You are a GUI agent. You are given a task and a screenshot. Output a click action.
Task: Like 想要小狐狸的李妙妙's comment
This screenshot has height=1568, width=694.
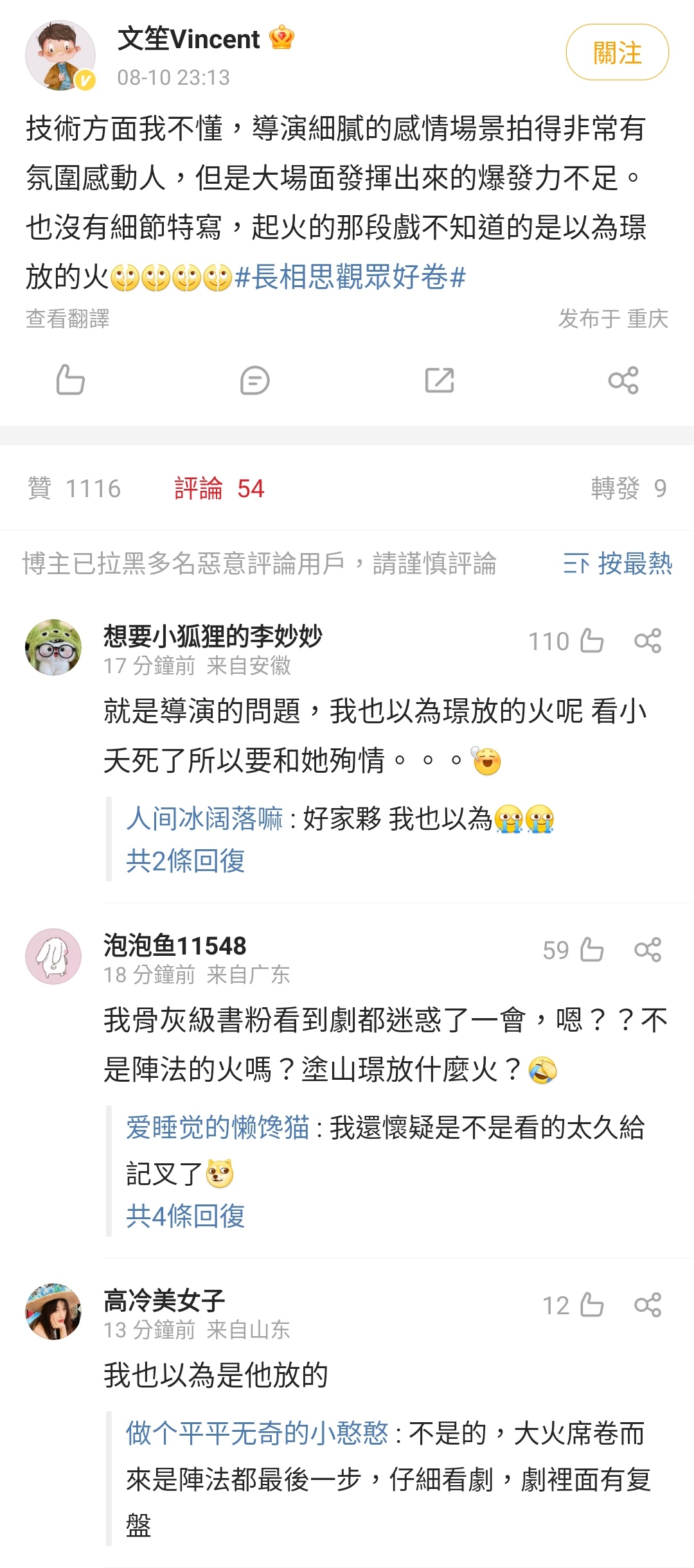point(591,641)
